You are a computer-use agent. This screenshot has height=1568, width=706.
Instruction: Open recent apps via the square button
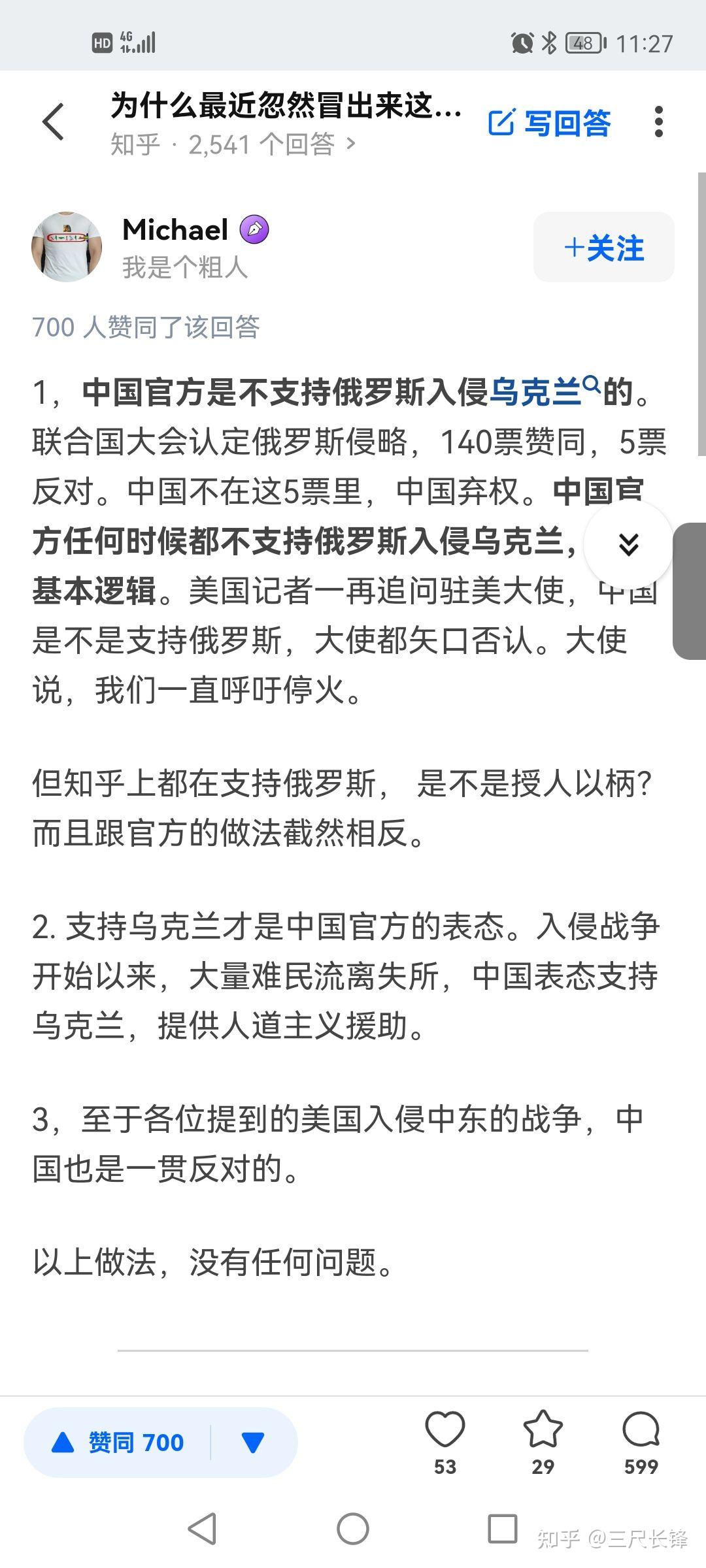(503, 1529)
